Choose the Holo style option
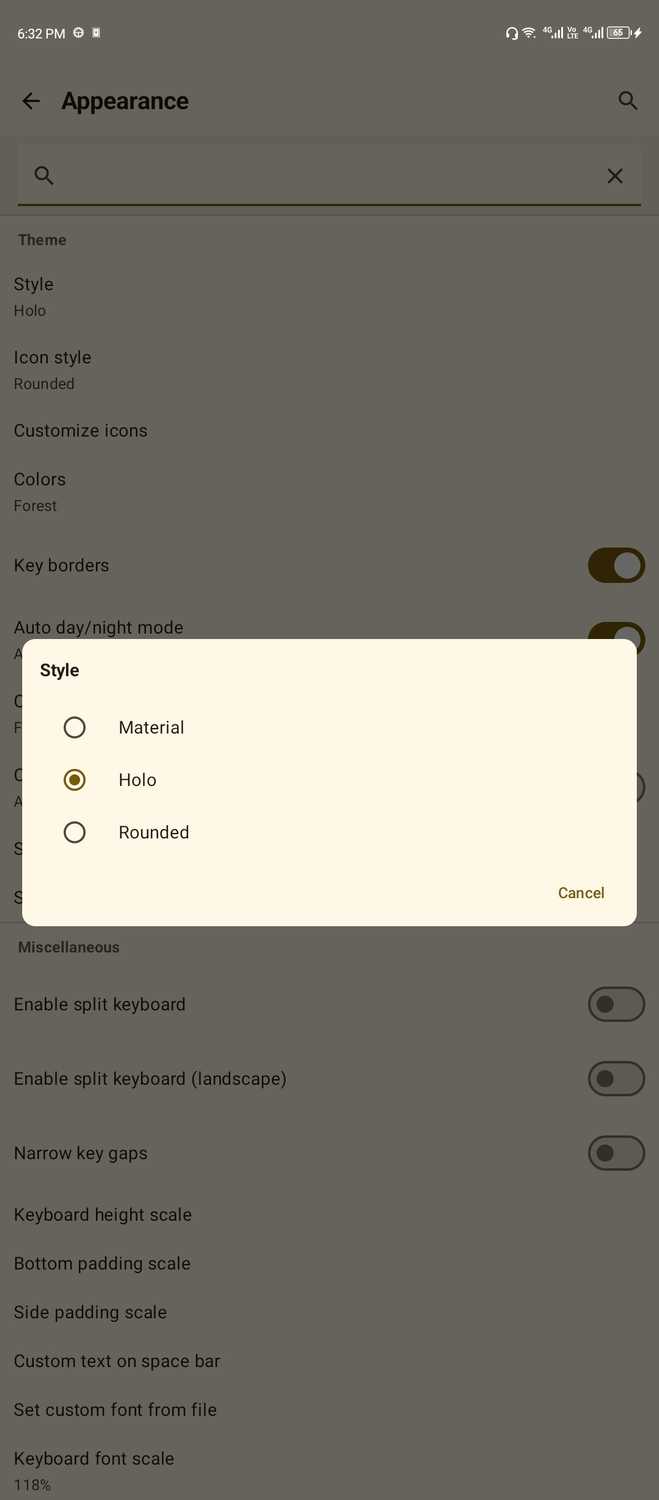The height and width of the screenshot is (1500, 659). (x=329, y=780)
